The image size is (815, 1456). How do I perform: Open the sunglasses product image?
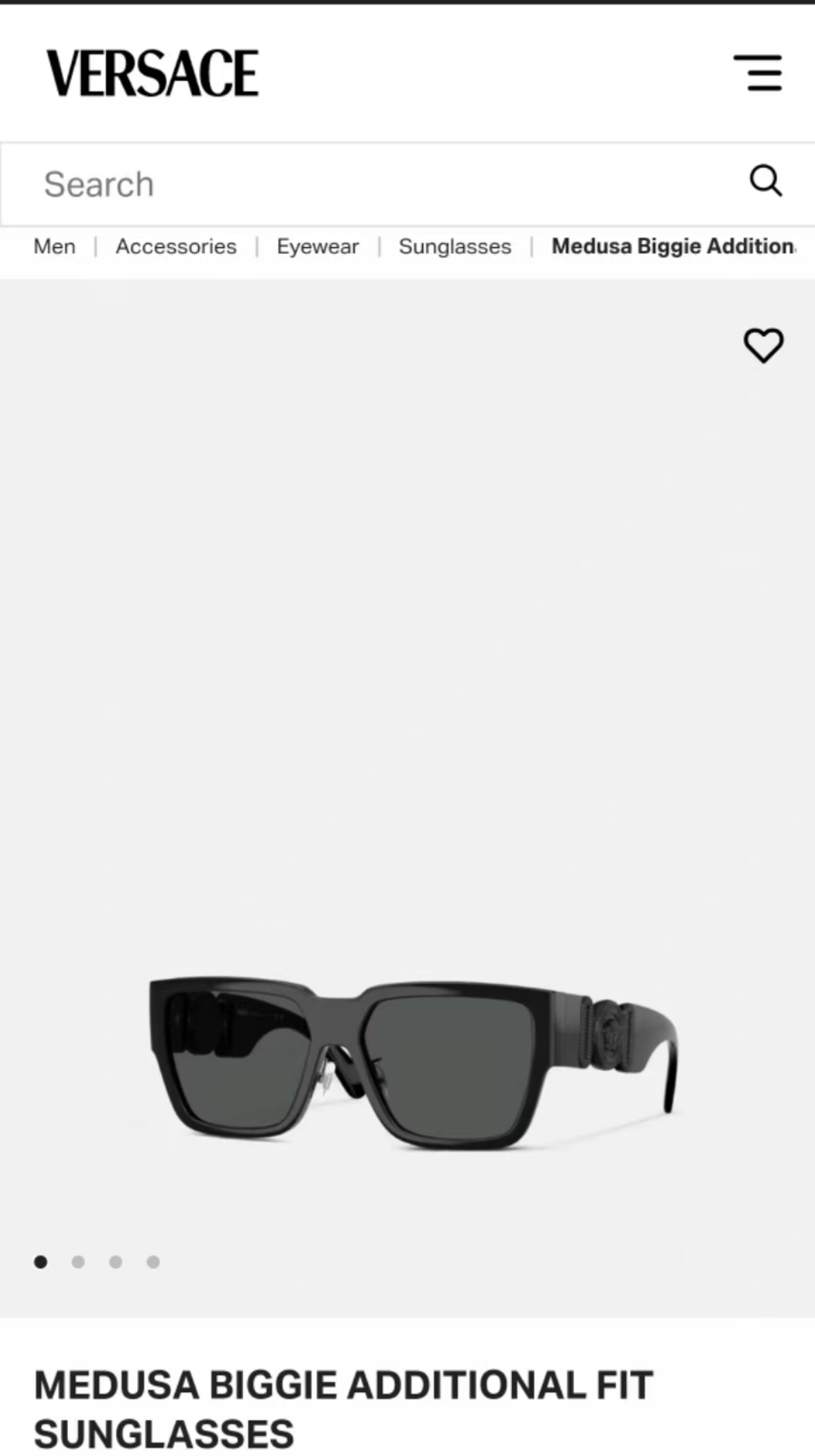click(x=412, y=1061)
